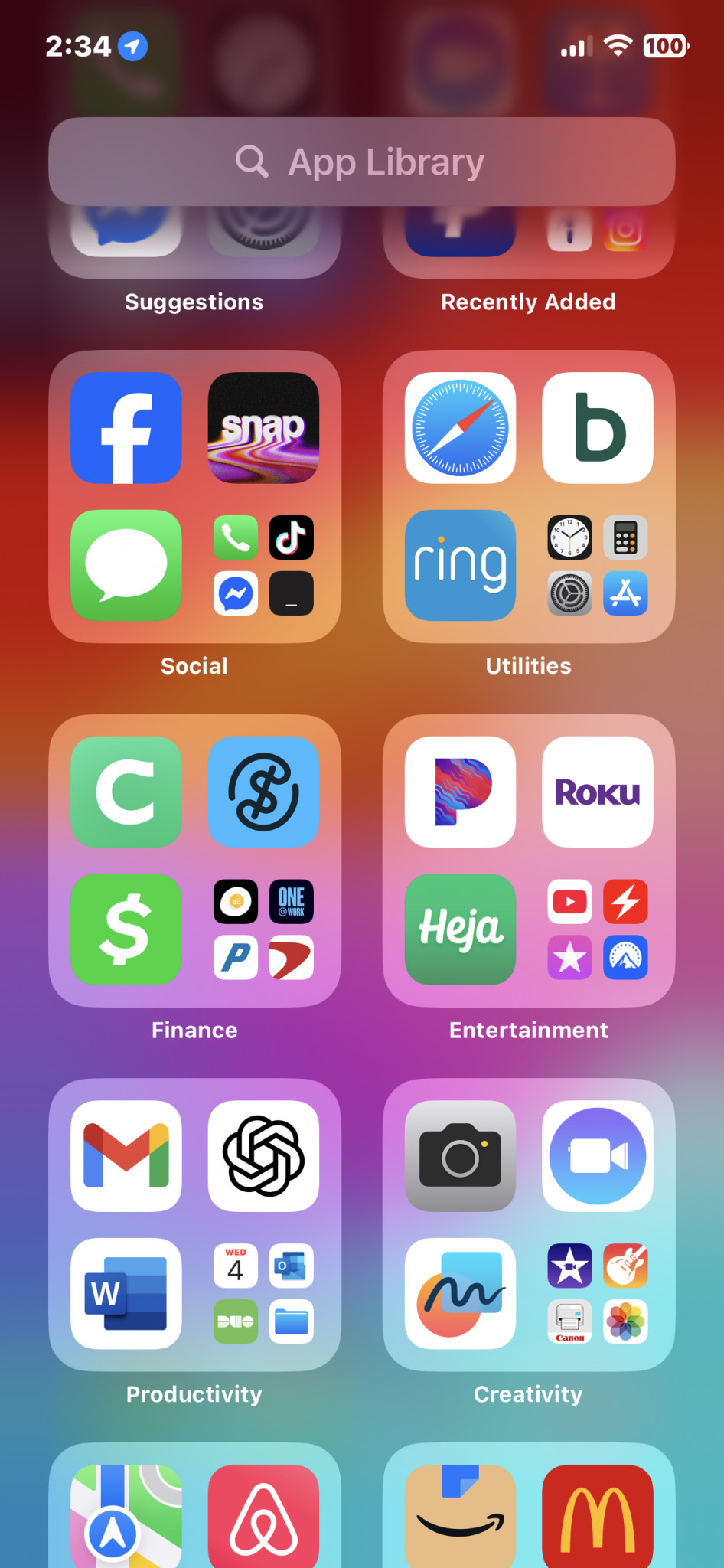Open the green Messages app
The image size is (724, 1568).
[126, 565]
